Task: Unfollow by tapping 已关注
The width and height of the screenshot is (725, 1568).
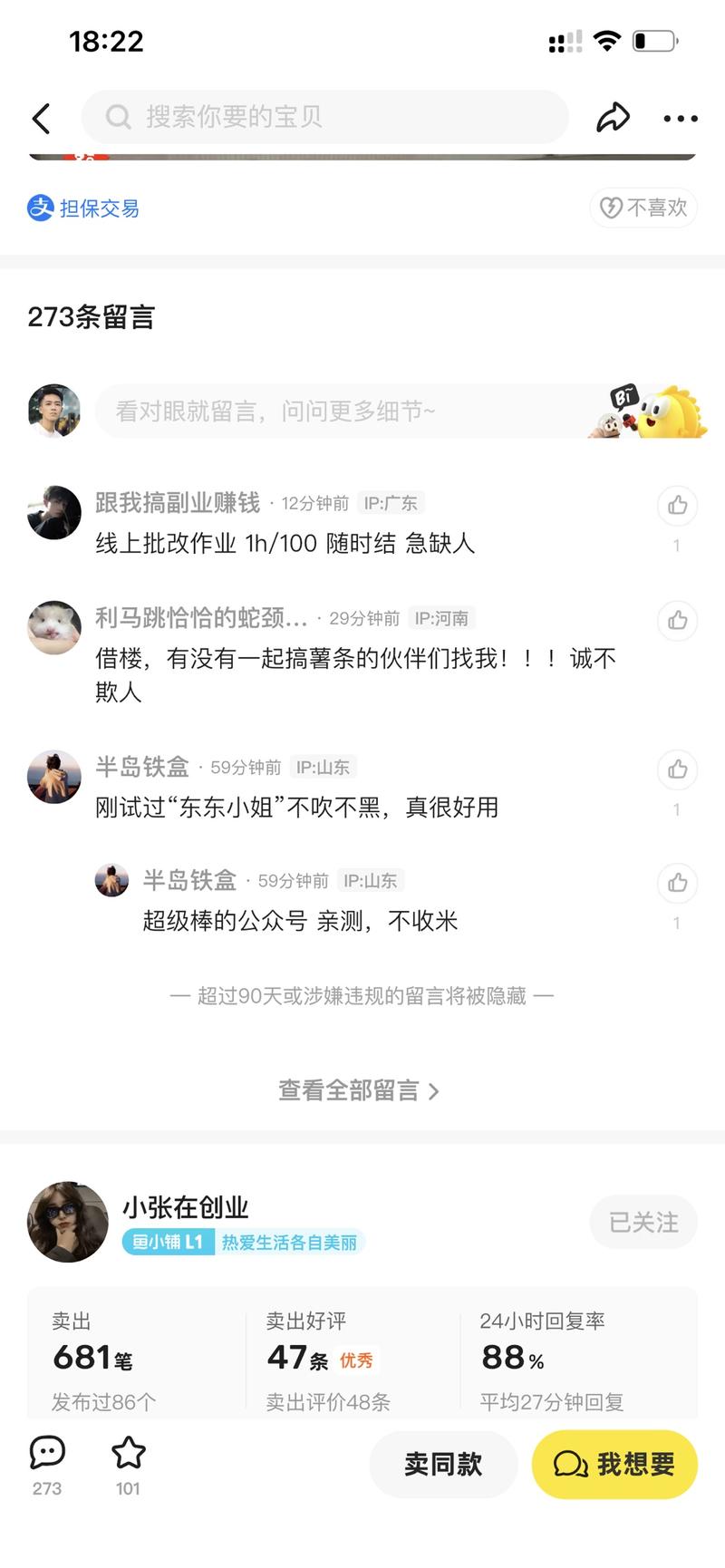Action: (643, 1222)
